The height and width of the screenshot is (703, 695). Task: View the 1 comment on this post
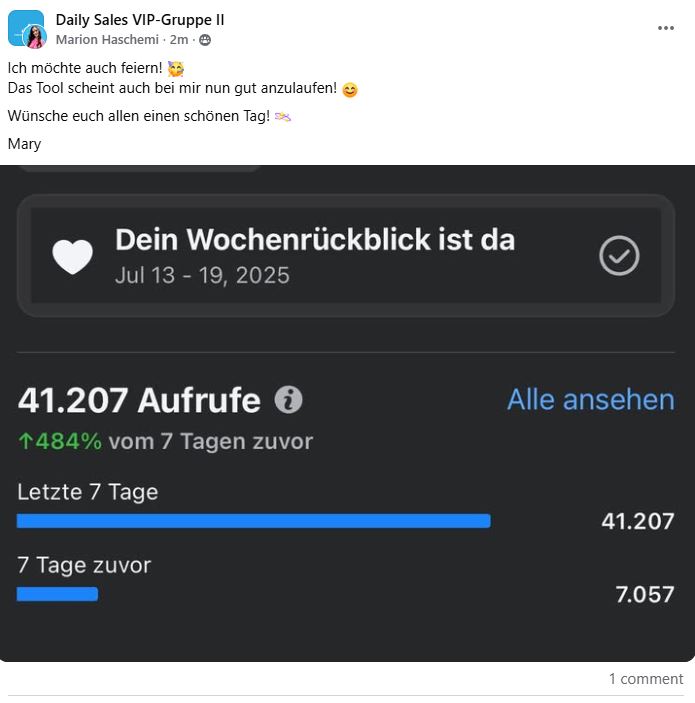click(x=645, y=679)
